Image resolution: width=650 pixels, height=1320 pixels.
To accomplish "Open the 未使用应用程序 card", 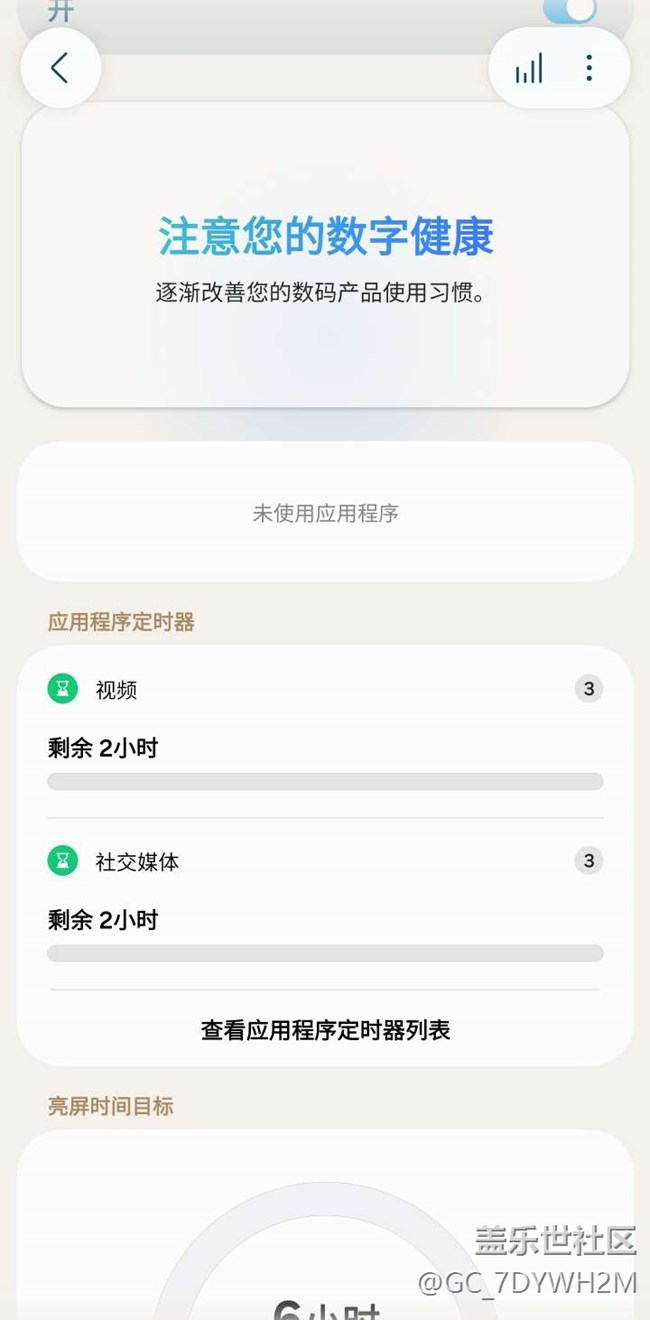I will pos(325,513).
